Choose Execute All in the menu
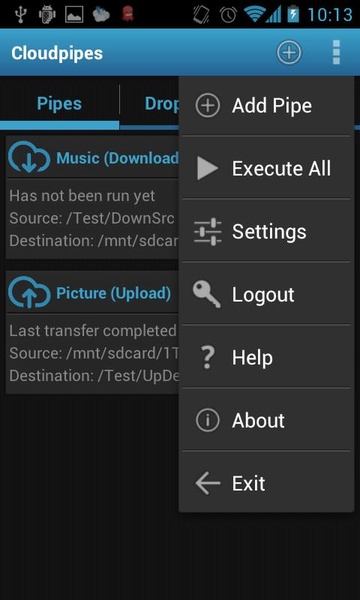 coord(266,168)
